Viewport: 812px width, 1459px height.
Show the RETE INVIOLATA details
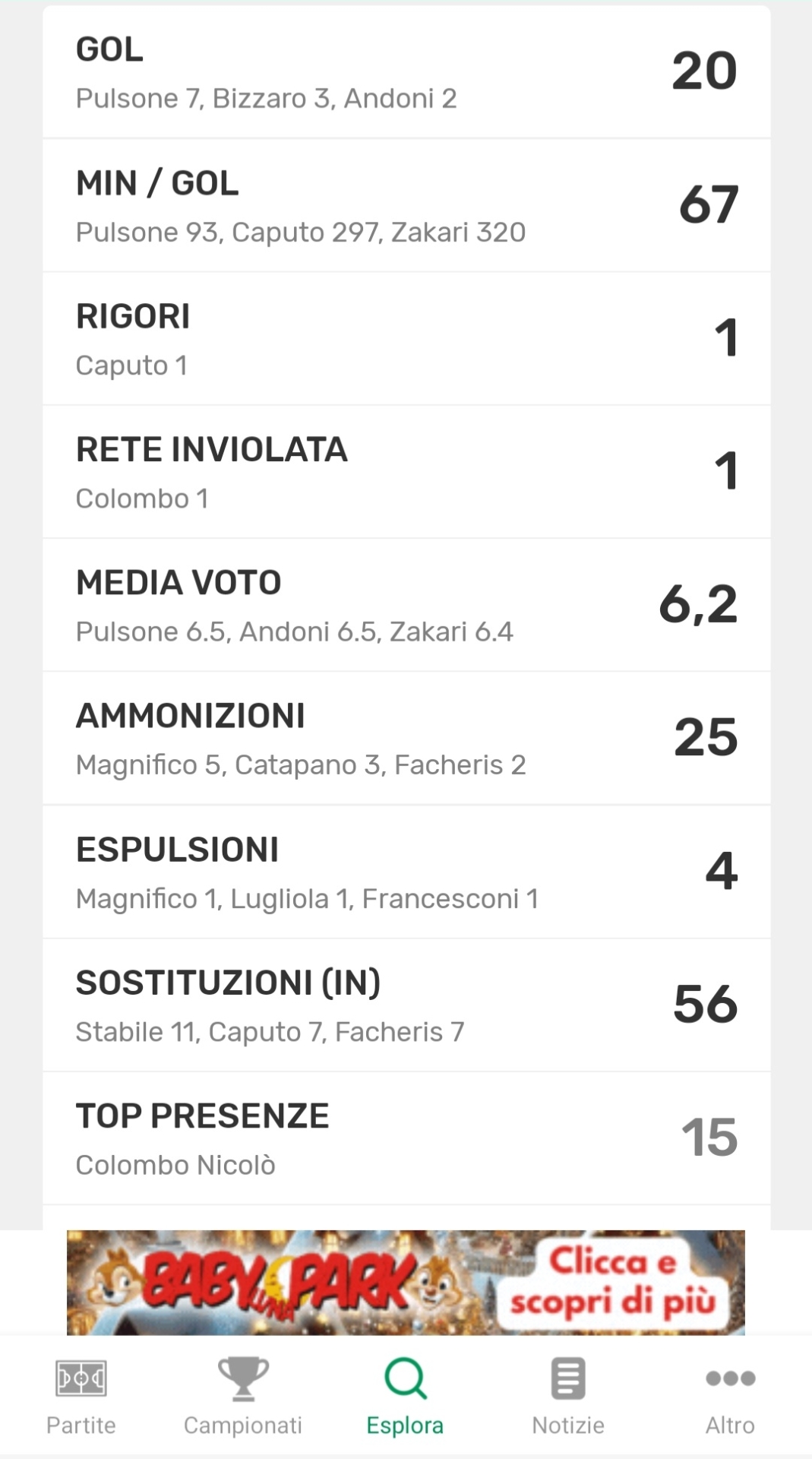(406, 472)
